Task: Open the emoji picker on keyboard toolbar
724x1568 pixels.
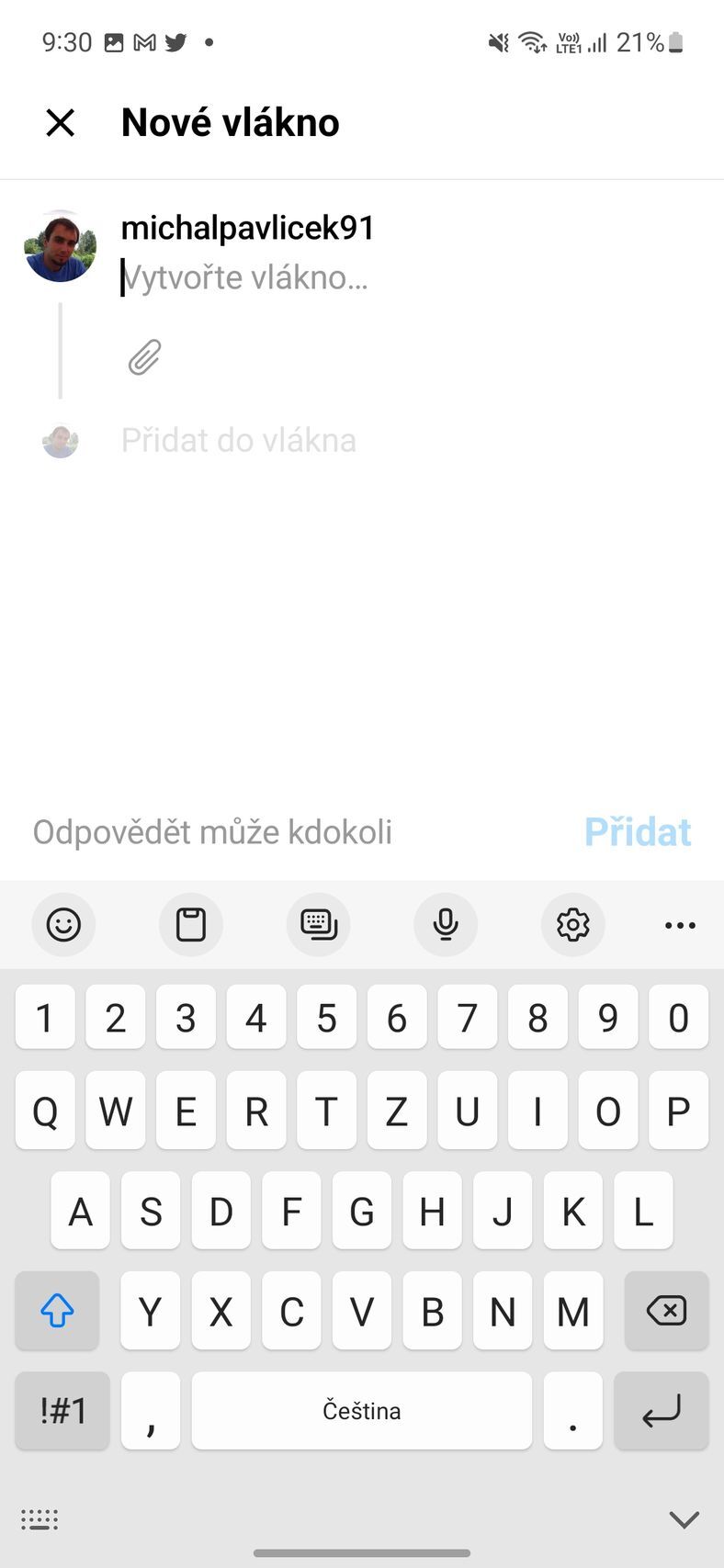Action: pos(63,924)
